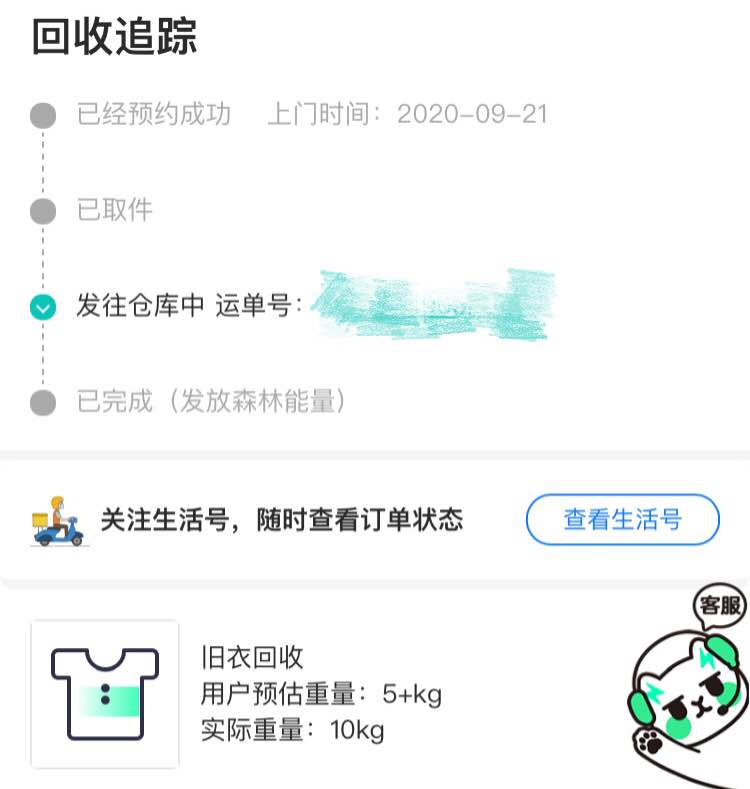The width and height of the screenshot is (750, 789).
Task: Tap the 查看生活号 button
Action: 622,520
